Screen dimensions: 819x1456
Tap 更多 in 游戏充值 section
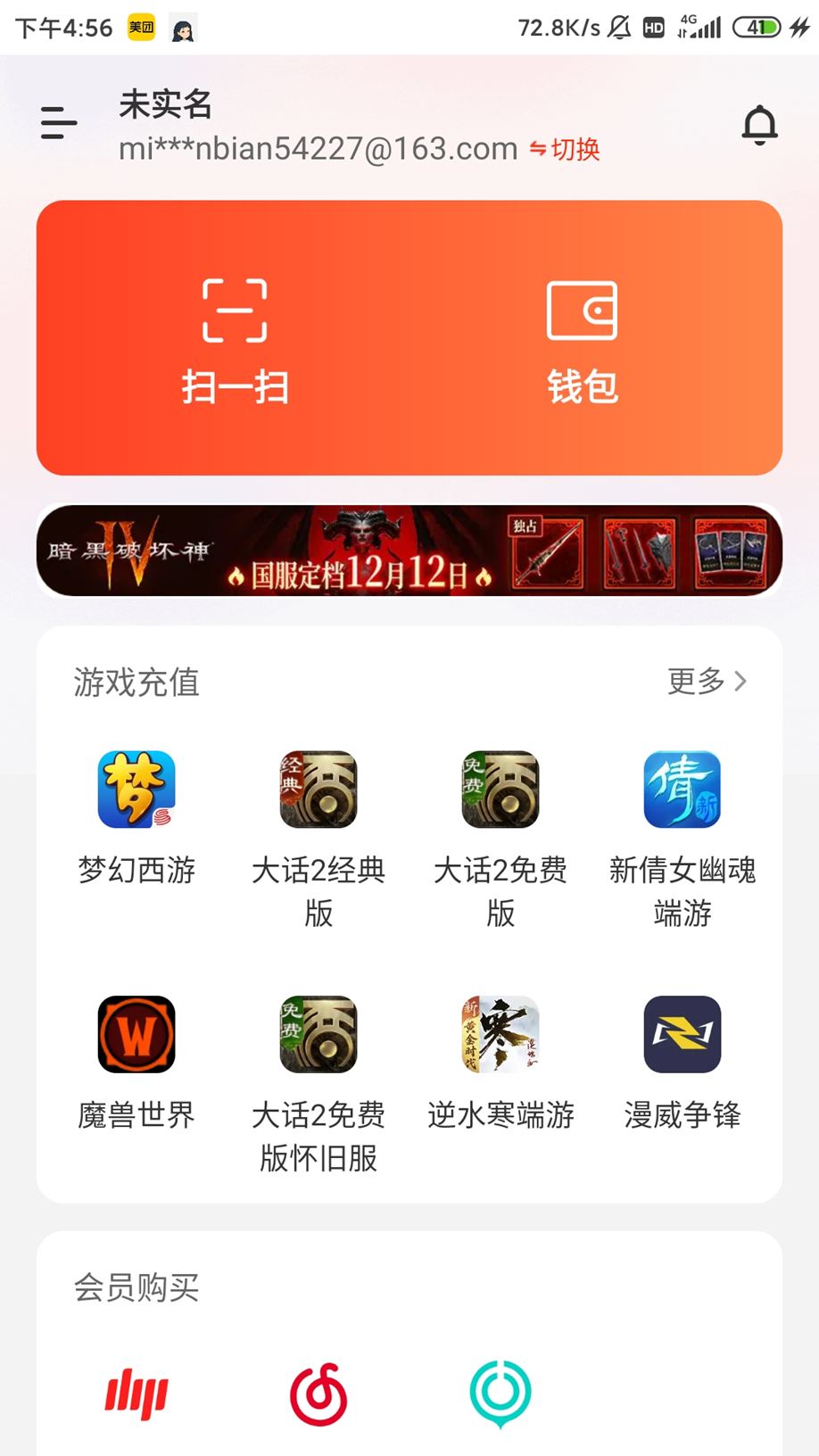tap(707, 682)
